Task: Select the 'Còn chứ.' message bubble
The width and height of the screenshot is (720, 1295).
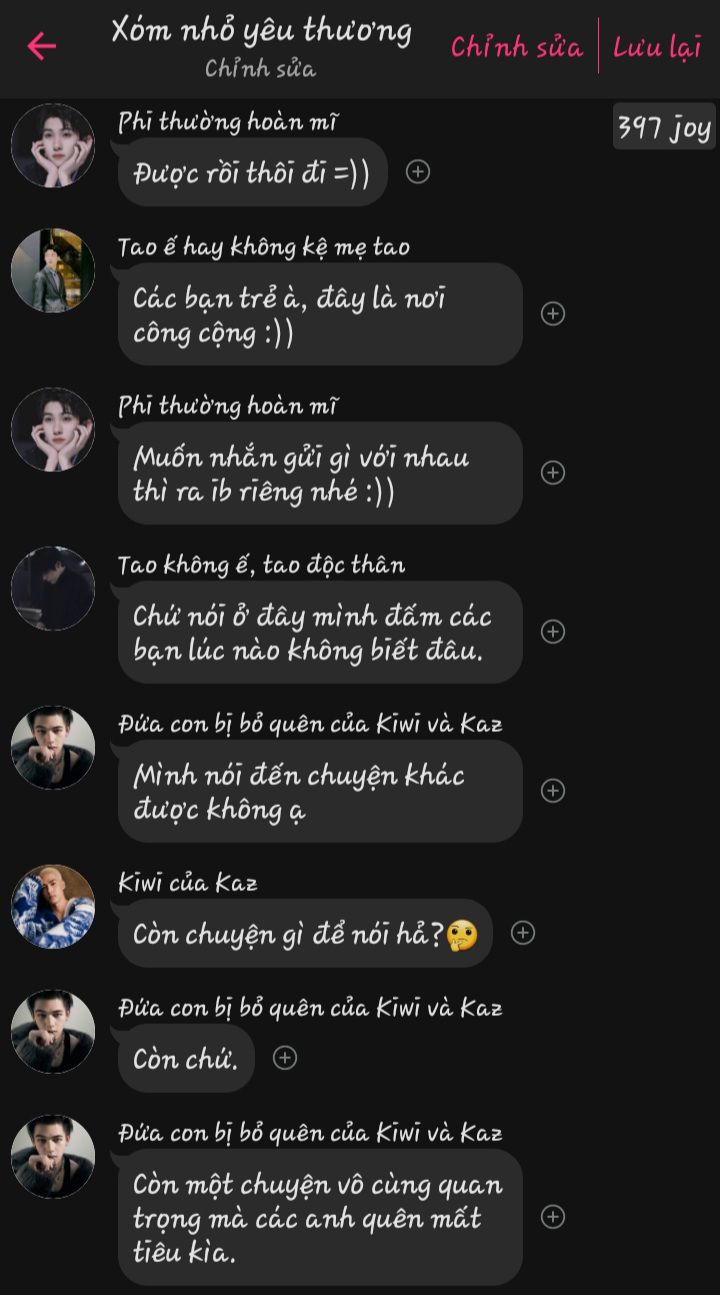Action: 186,1059
